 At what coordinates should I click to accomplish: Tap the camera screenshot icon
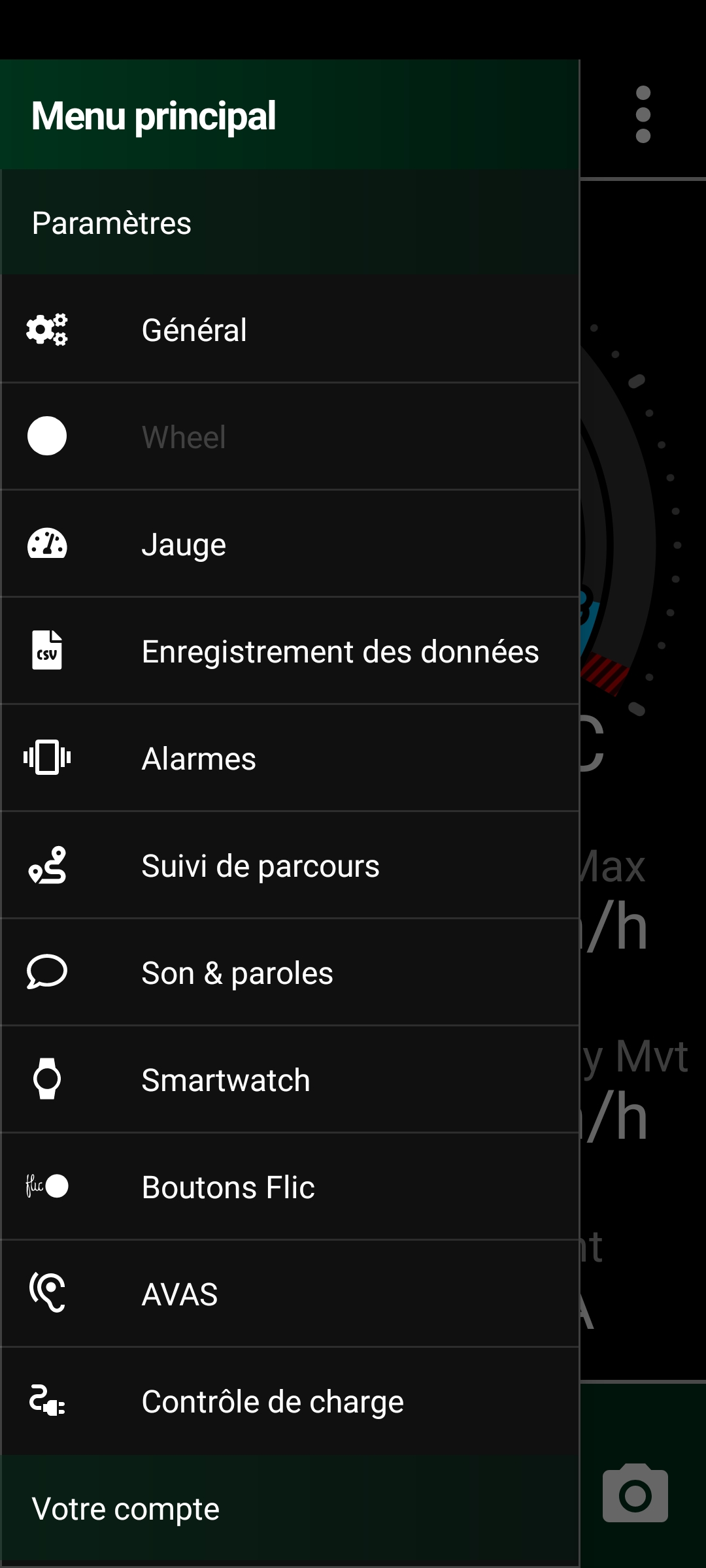[x=635, y=1494]
